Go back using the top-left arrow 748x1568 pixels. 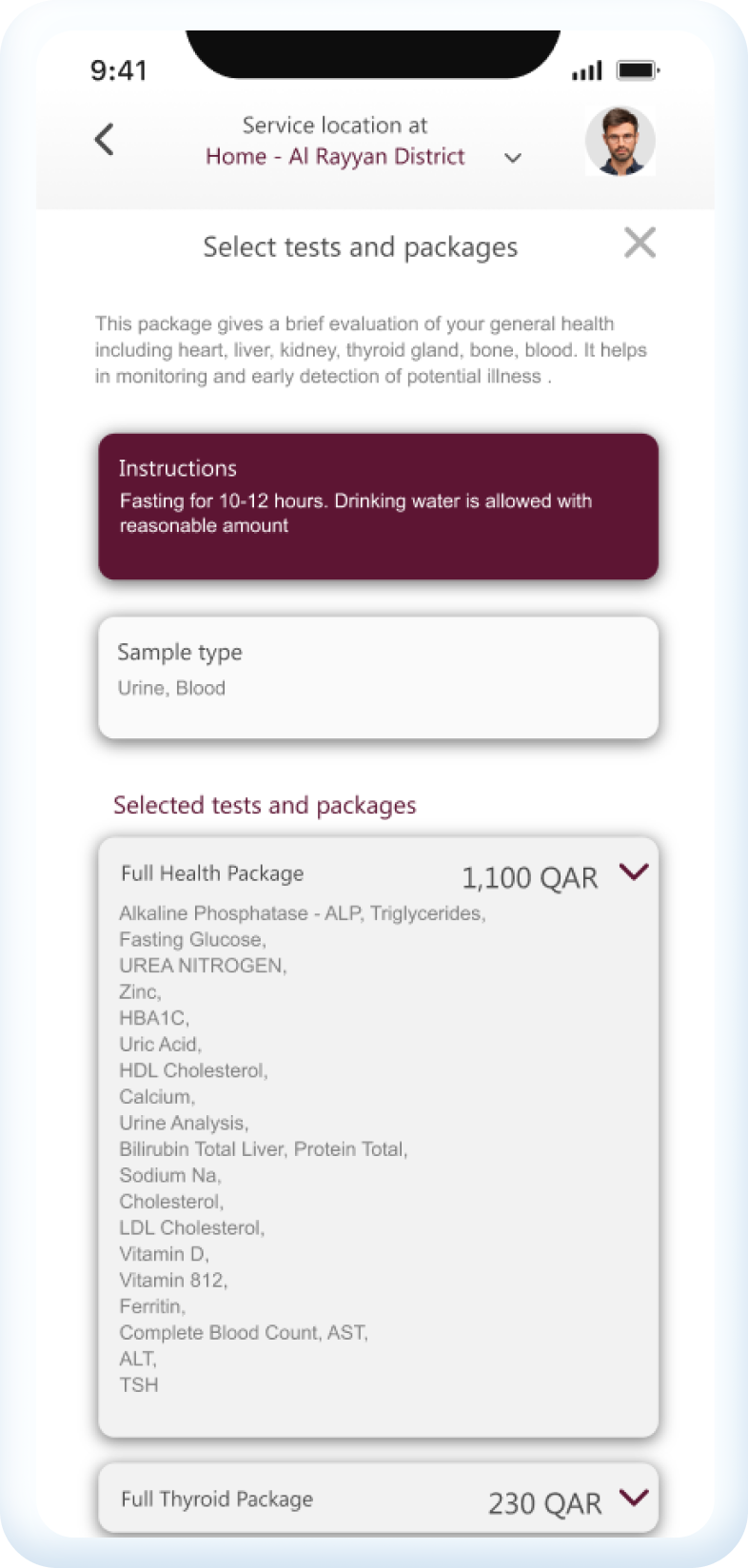click(x=105, y=139)
